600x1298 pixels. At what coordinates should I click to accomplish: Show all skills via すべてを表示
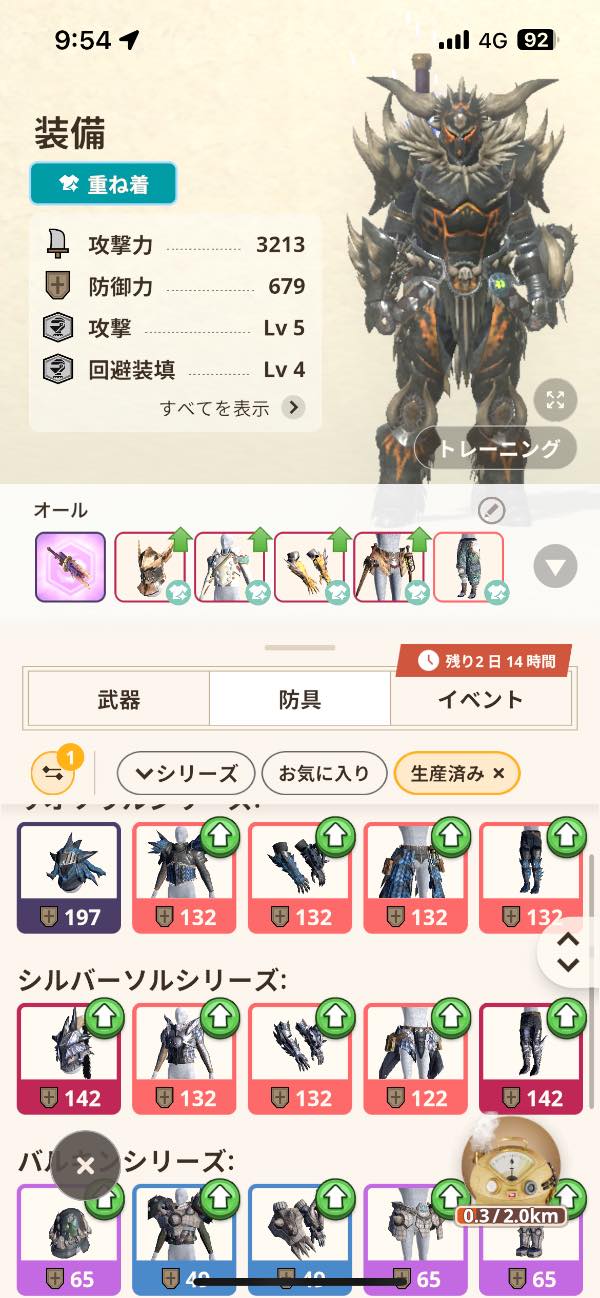[232, 407]
